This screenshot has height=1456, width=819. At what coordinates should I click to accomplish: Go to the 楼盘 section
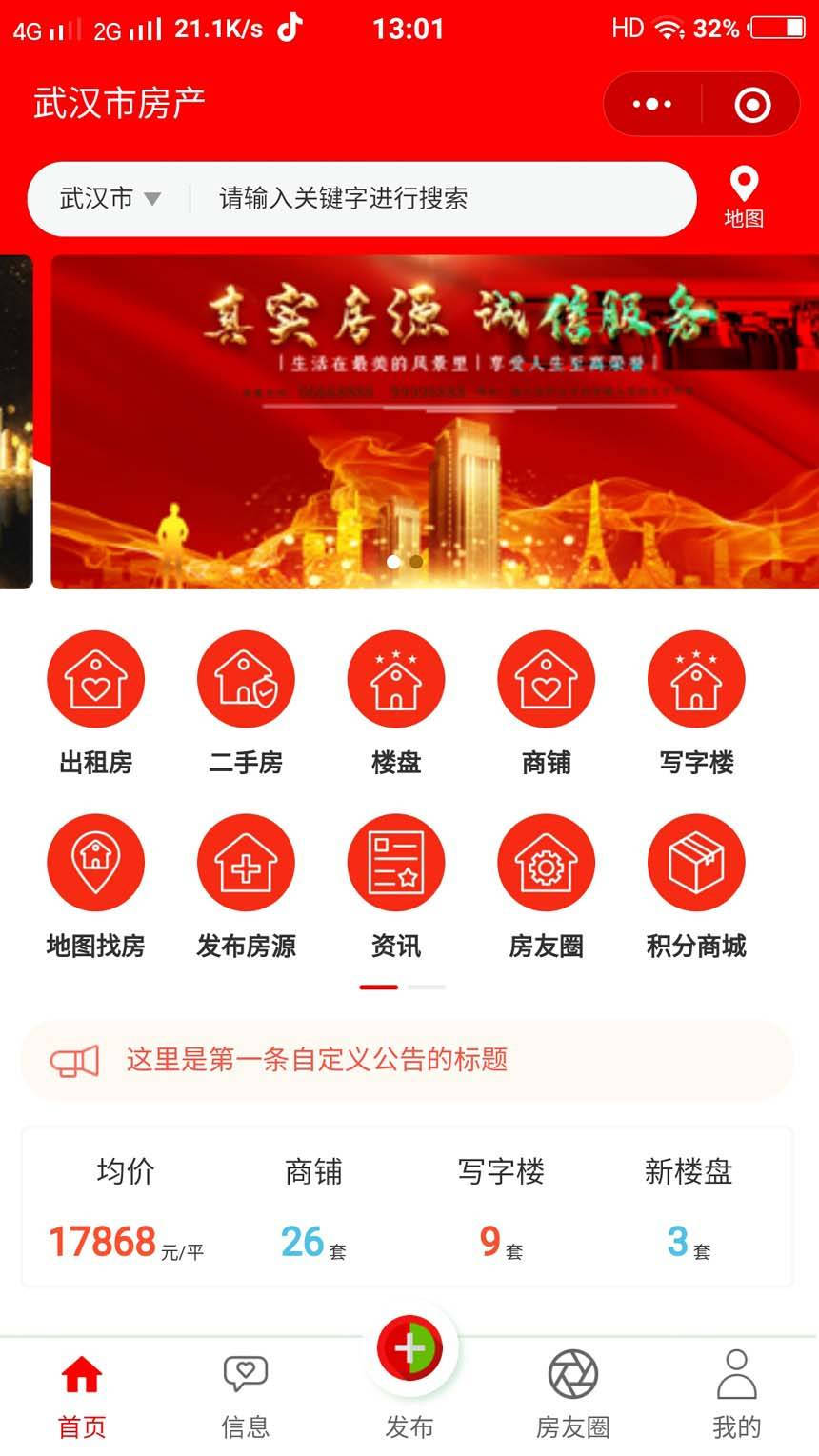point(396,702)
